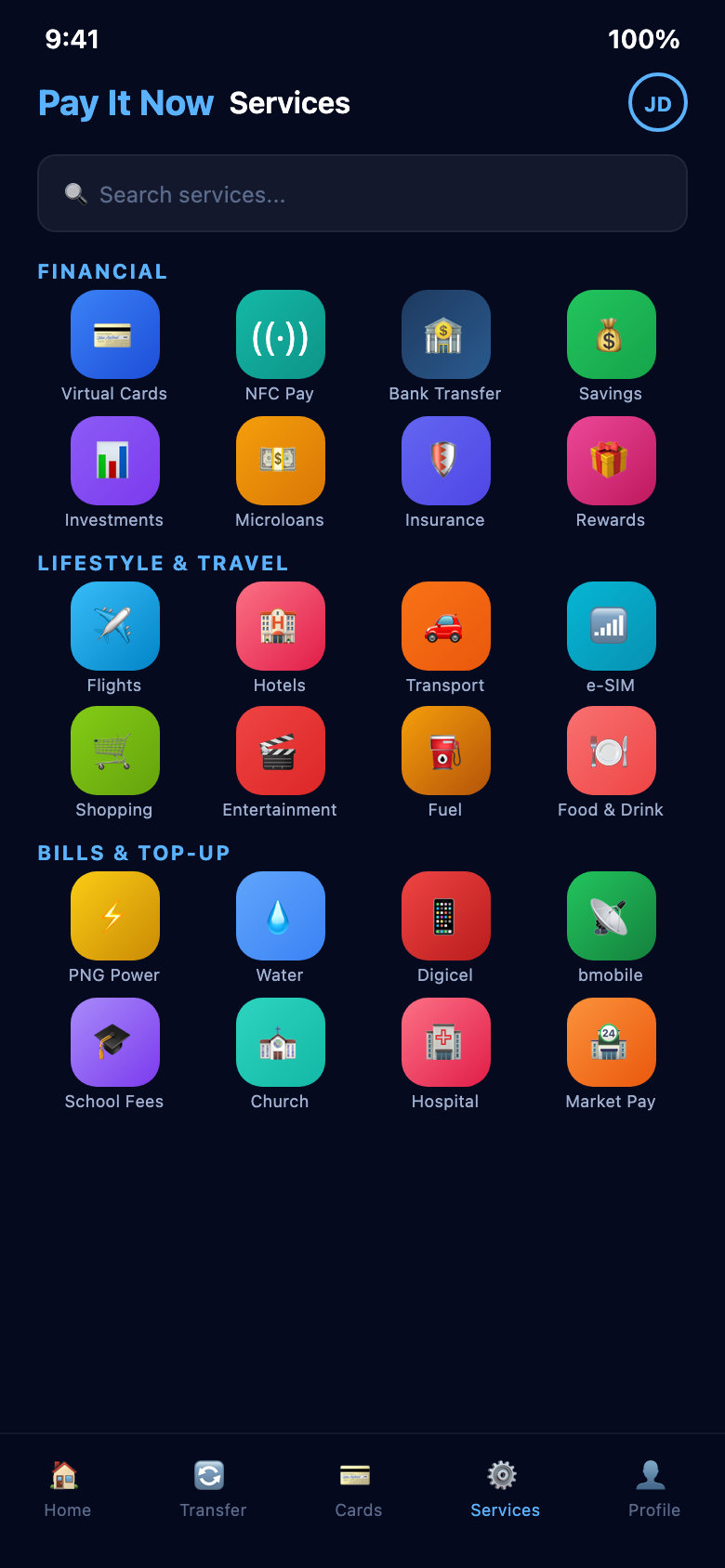Screen dimensions: 725x1568
Task: Tap the Savings money bag icon
Action: tap(611, 334)
